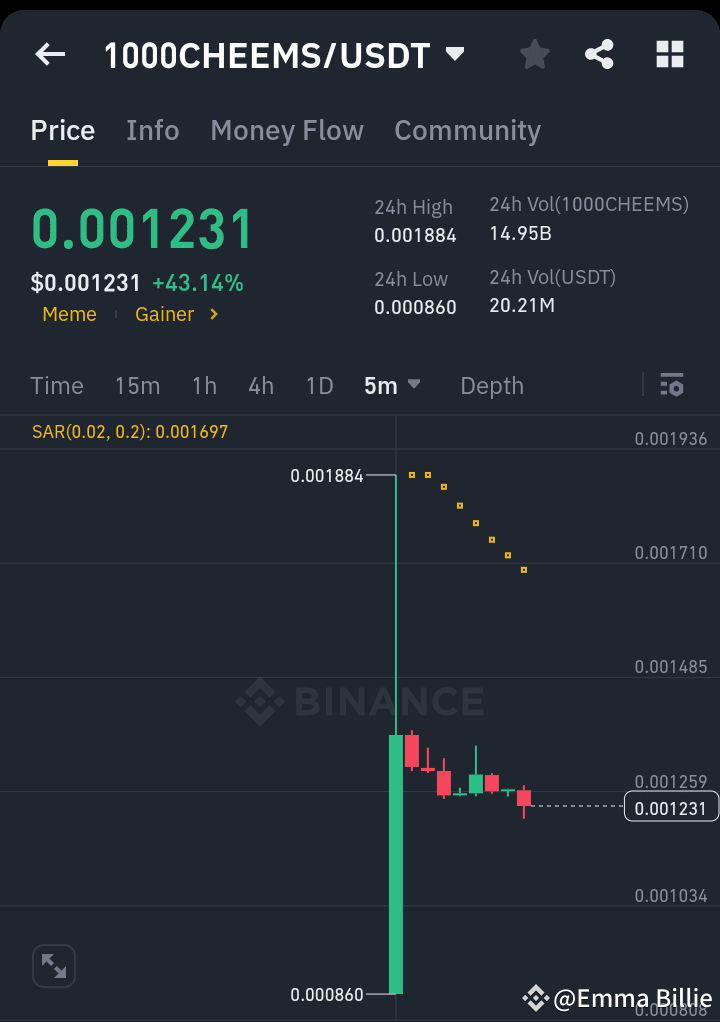
Task: Open chart indicator settings icon beside Depth
Action: (671, 385)
